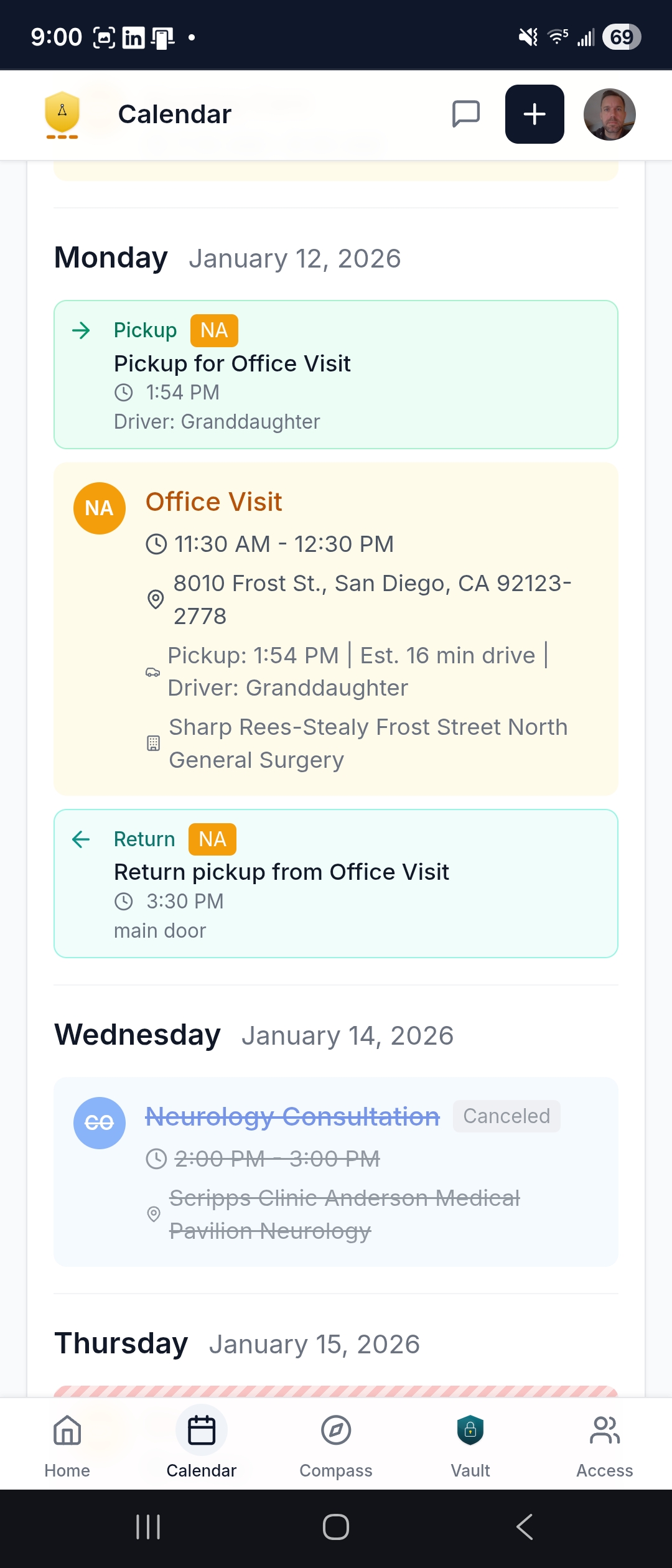The image size is (672, 1568).
Task: Expand the Pickup for Office Visit card
Action: pos(336,373)
